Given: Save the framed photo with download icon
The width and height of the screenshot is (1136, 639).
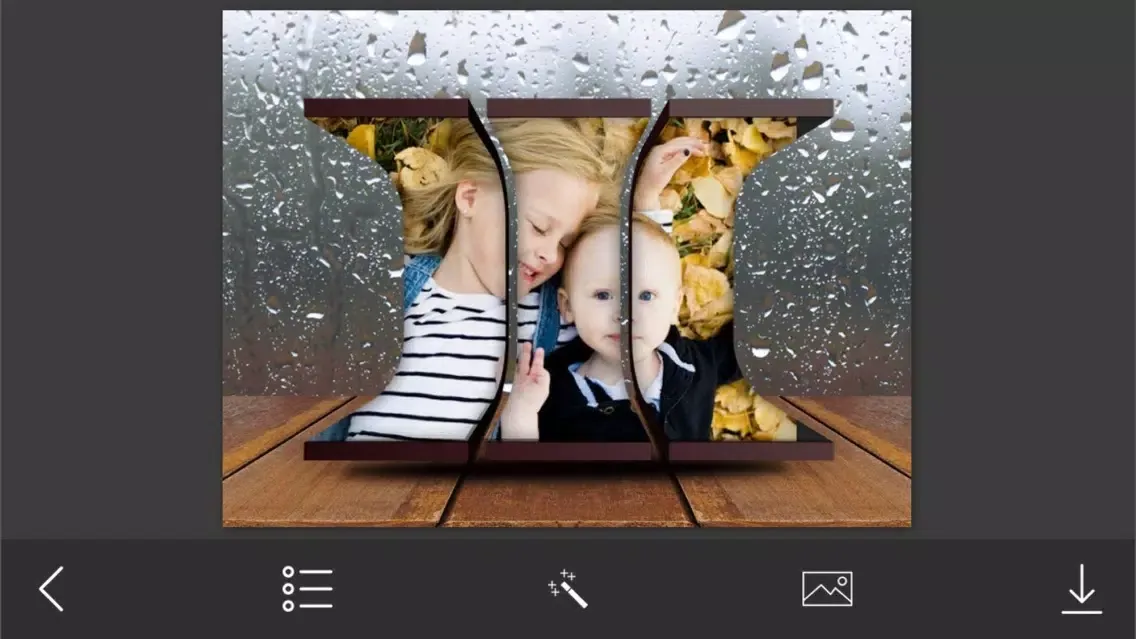Looking at the screenshot, I should pos(1081,589).
